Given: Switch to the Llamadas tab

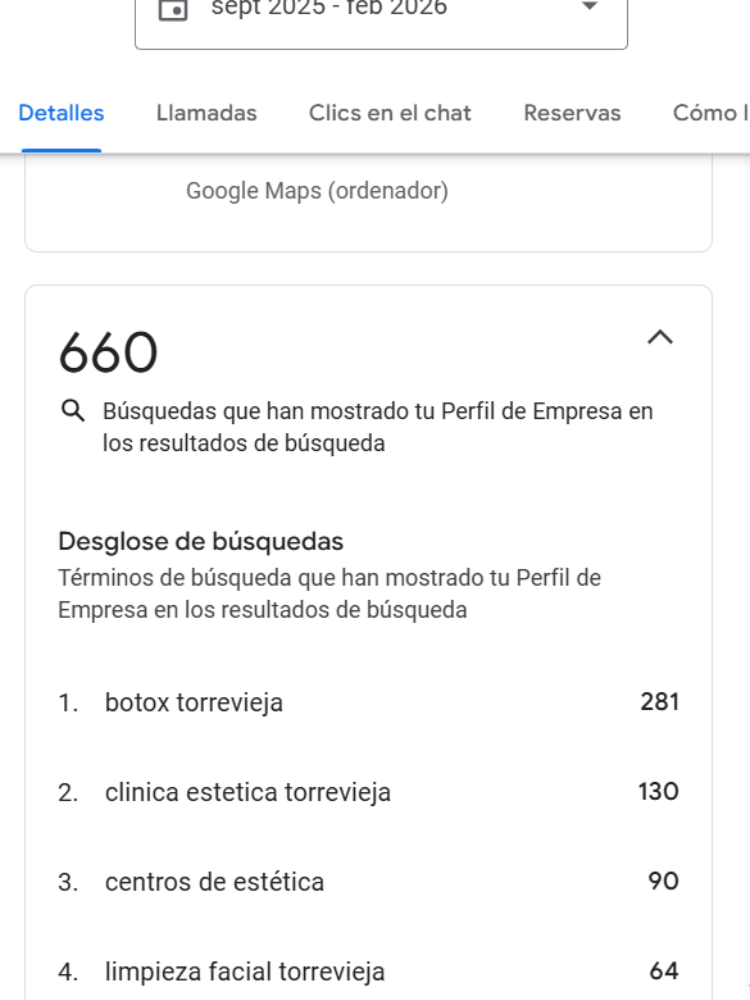Looking at the screenshot, I should point(206,113).
